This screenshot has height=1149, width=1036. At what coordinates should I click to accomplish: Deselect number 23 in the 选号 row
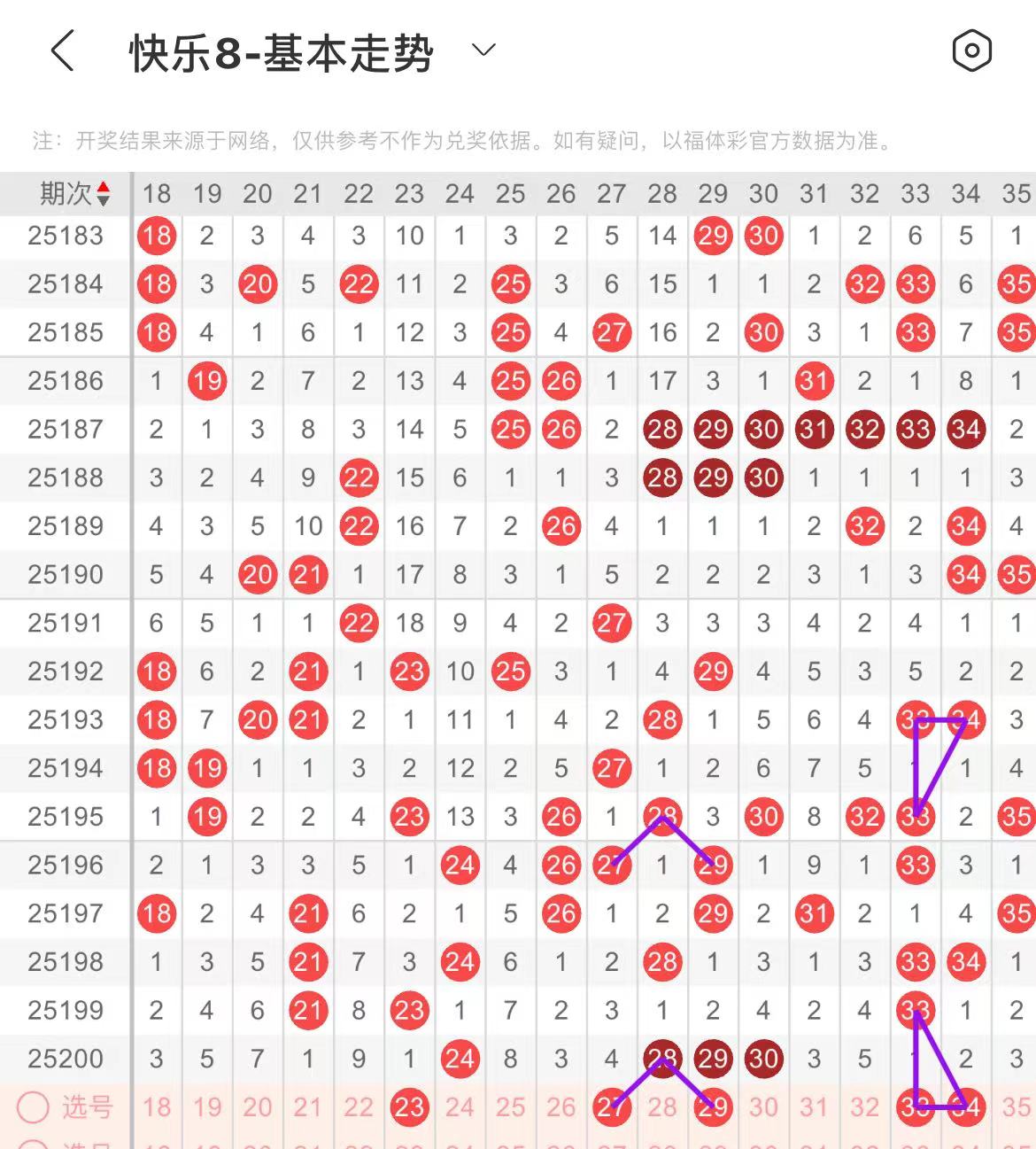[x=409, y=1106]
